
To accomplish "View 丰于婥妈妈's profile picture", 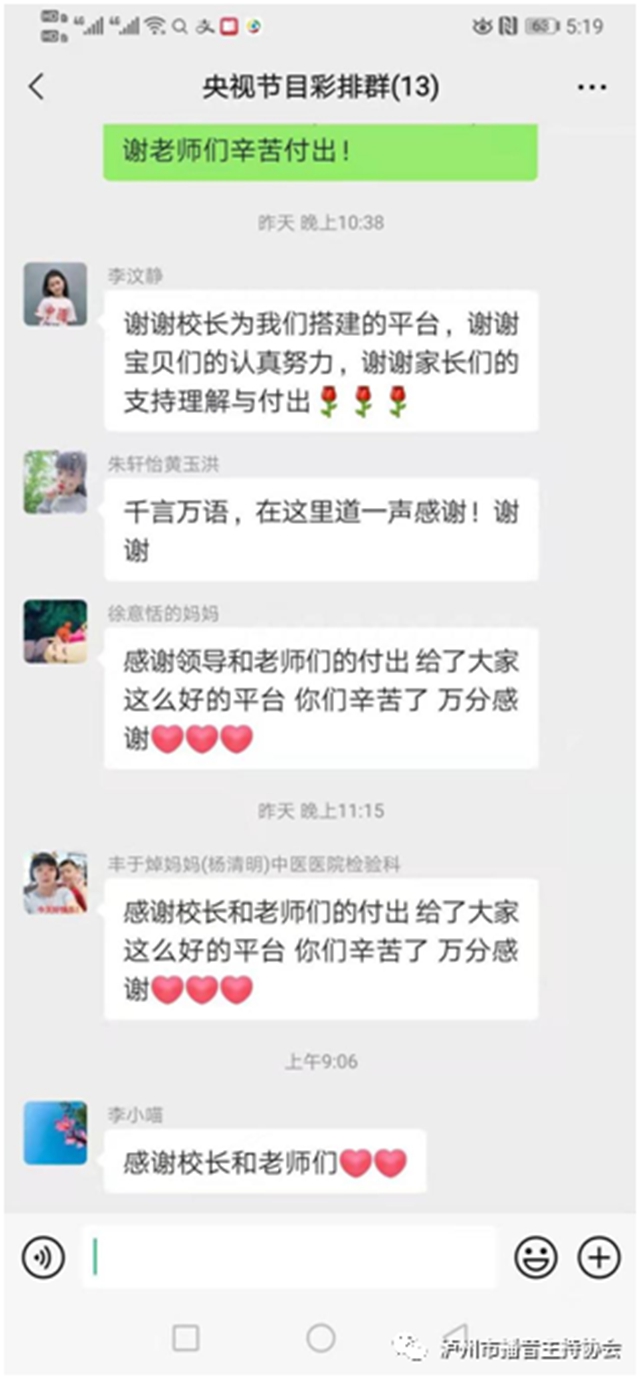I will tap(55, 883).
